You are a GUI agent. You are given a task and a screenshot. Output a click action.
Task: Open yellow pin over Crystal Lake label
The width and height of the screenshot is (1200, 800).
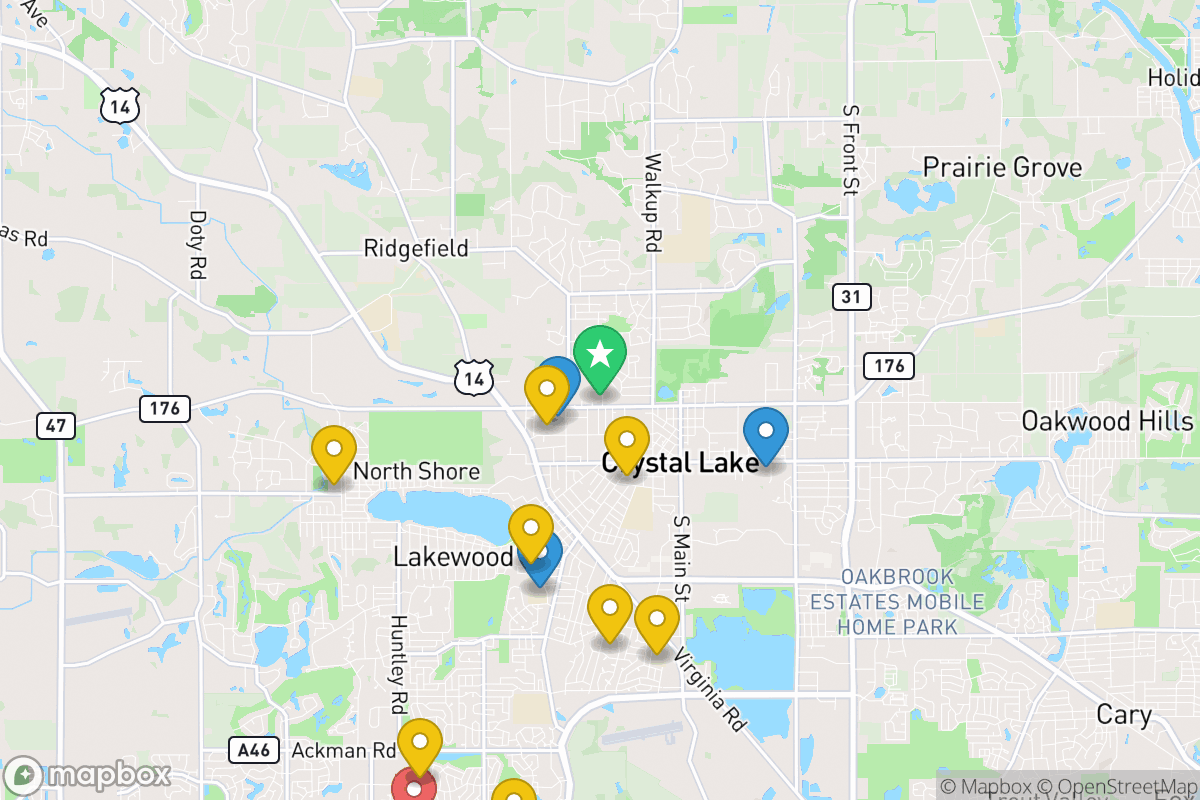coord(627,441)
